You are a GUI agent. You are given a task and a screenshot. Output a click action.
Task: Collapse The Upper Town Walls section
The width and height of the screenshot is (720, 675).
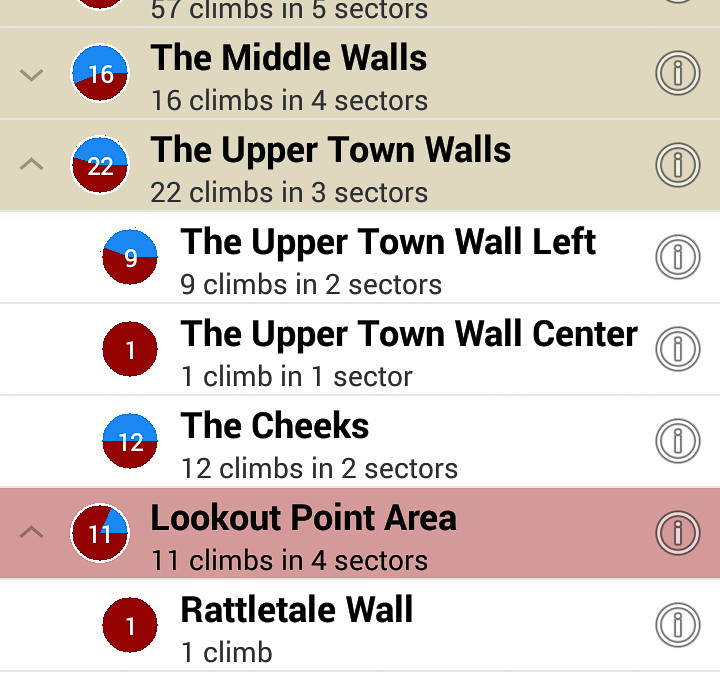click(32, 165)
